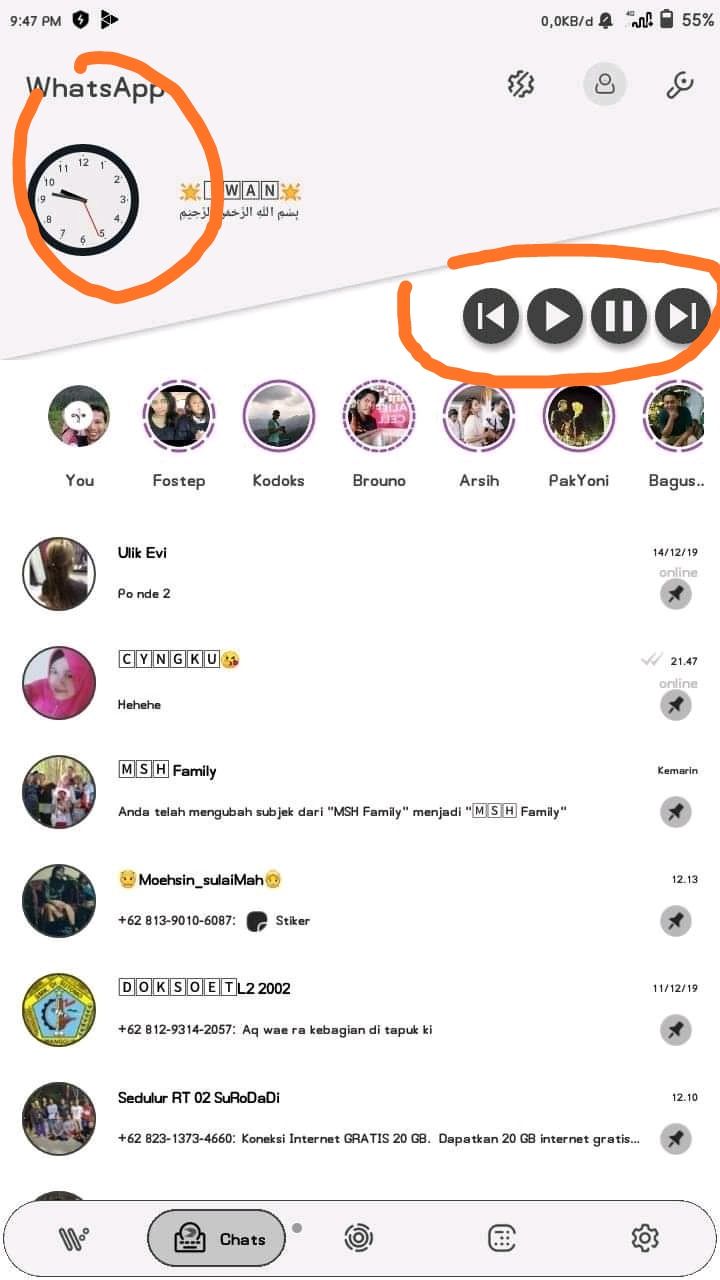This screenshot has width=720, height=1280.
Task: Open the MSH Family group chat
Action: pos(360,792)
